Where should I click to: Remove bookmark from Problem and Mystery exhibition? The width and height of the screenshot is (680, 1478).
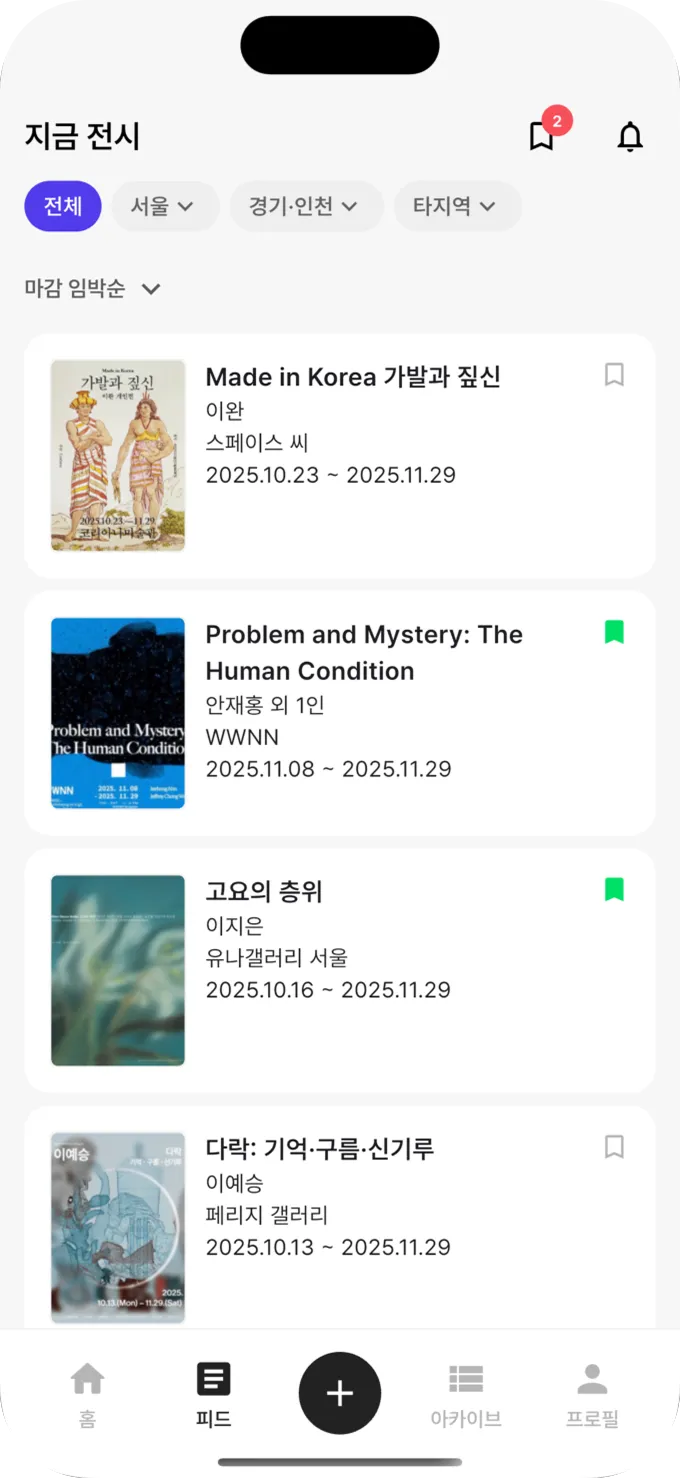(614, 632)
